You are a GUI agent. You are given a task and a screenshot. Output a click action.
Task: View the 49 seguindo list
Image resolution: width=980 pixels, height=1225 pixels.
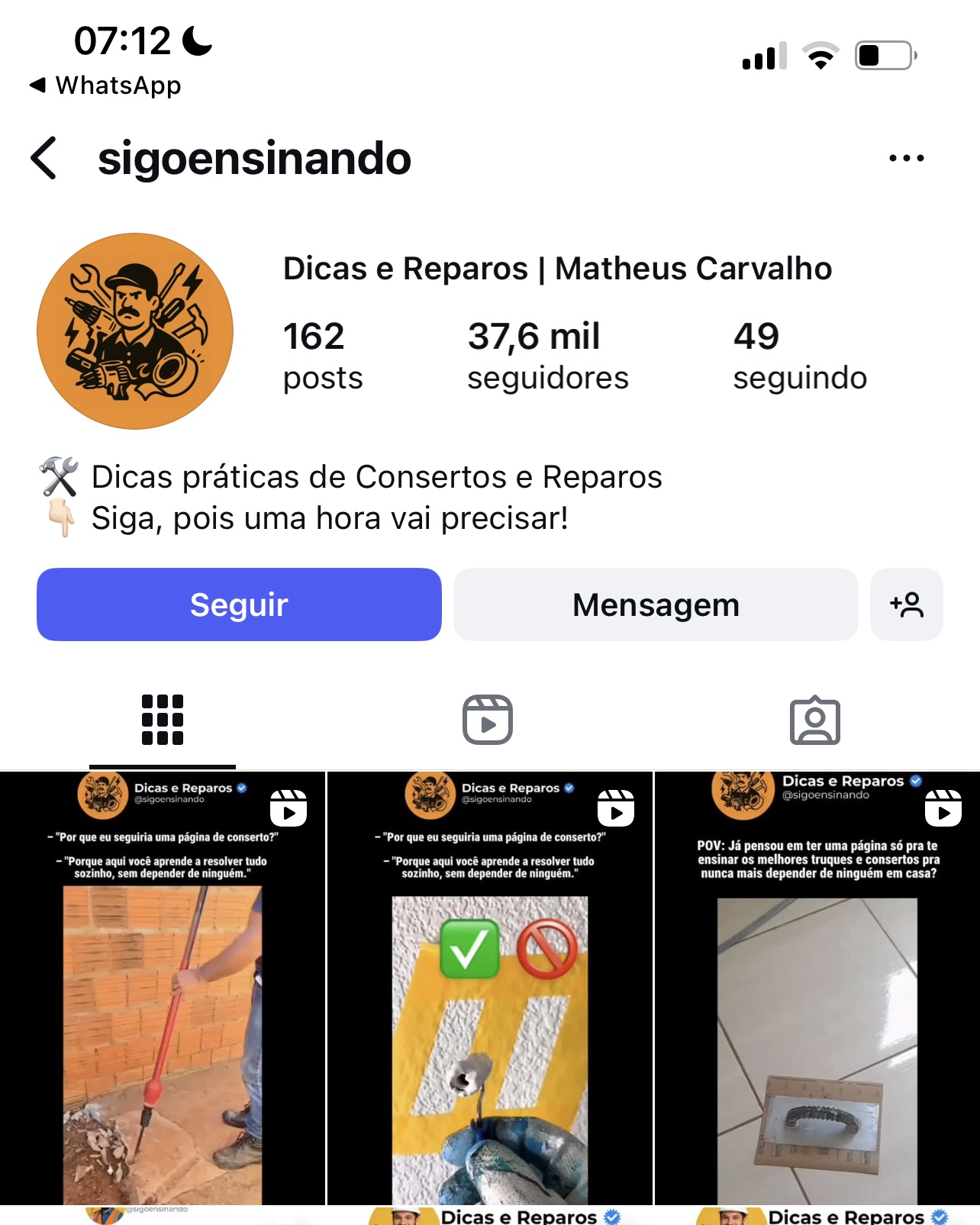pyautogui.click(x=799, y=356)
